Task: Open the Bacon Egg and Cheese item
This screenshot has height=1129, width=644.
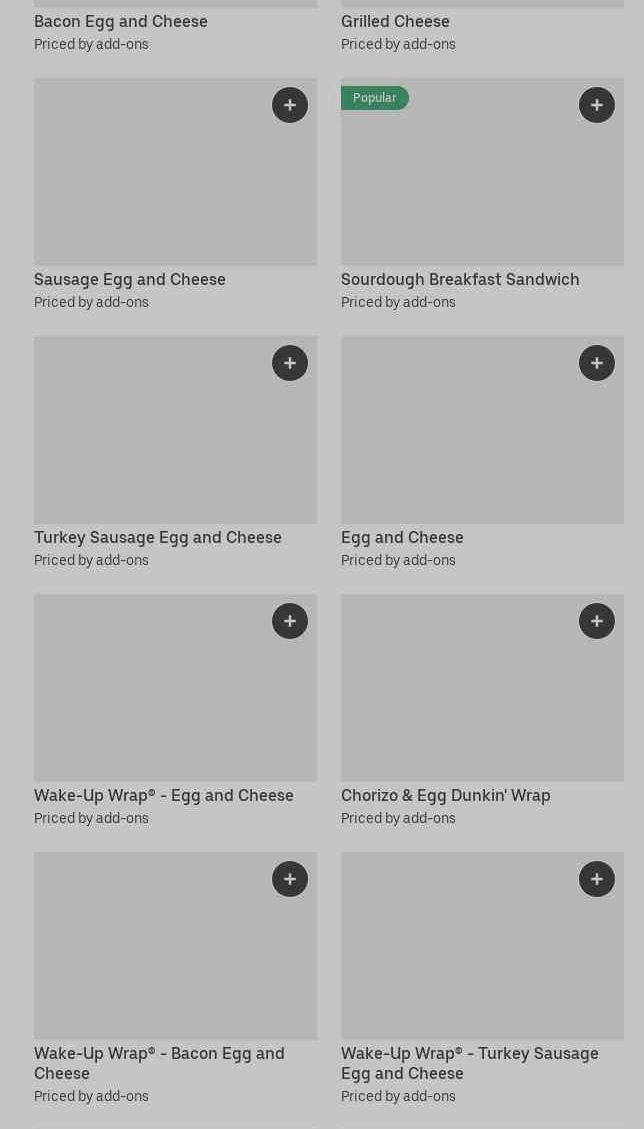Action: (121, 21)
